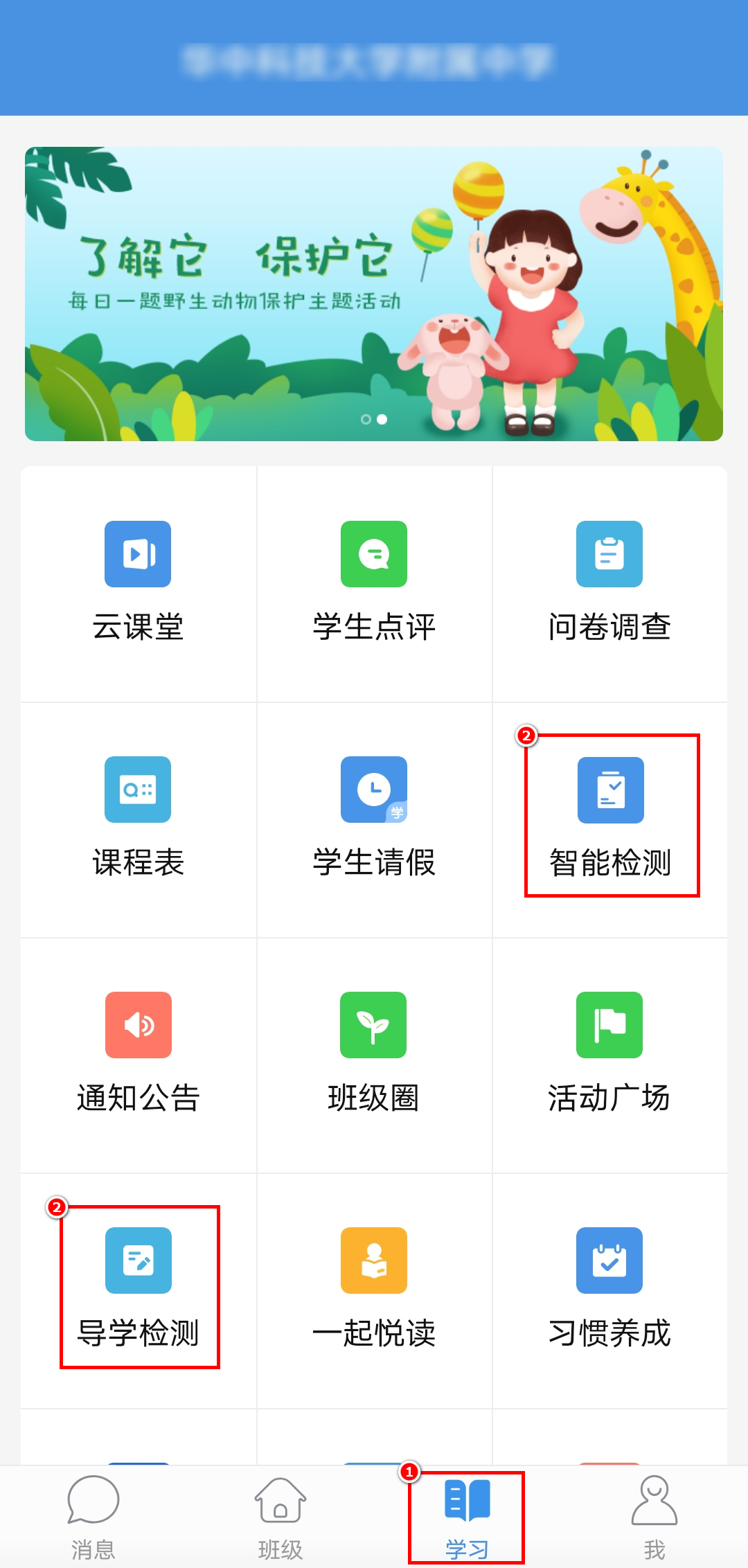Image resolution: width=748 pixels, height=1568 pixels.
Task: Open the 问卷调查 survey feature
Action: (609, 582)
